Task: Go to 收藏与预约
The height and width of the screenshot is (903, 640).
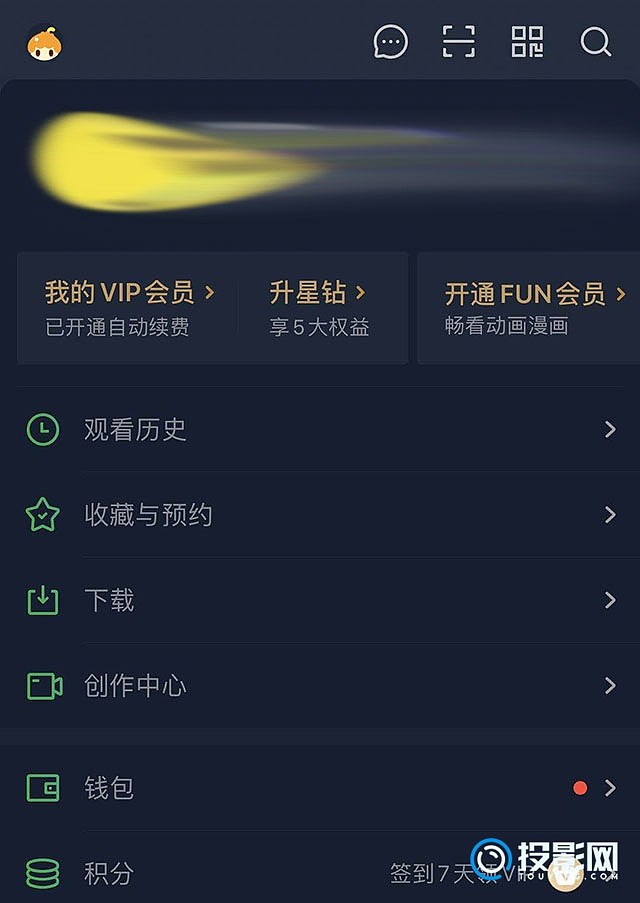Action: tap(320, 515)
